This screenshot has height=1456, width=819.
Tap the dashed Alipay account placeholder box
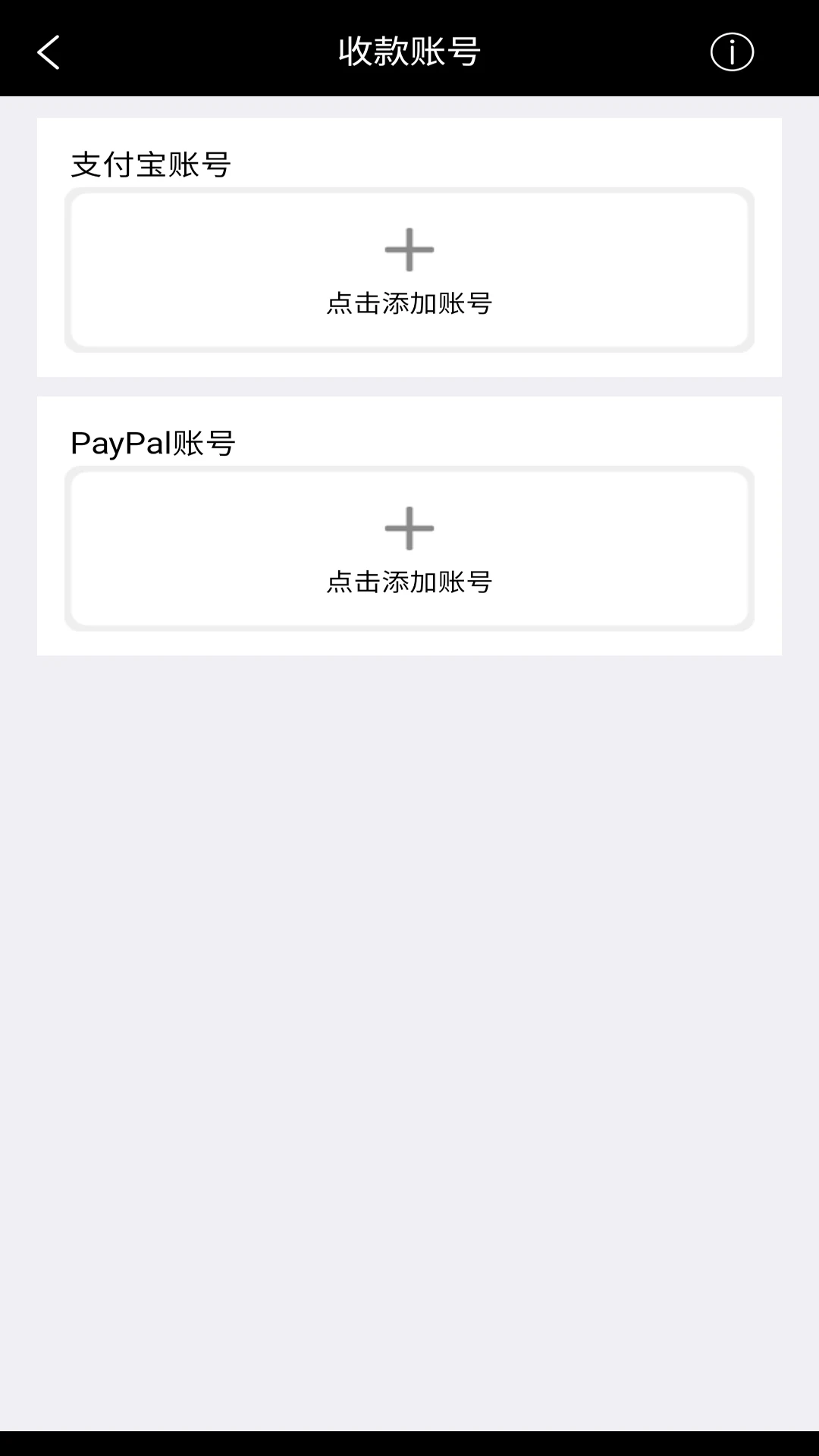[x=409, y=271]
